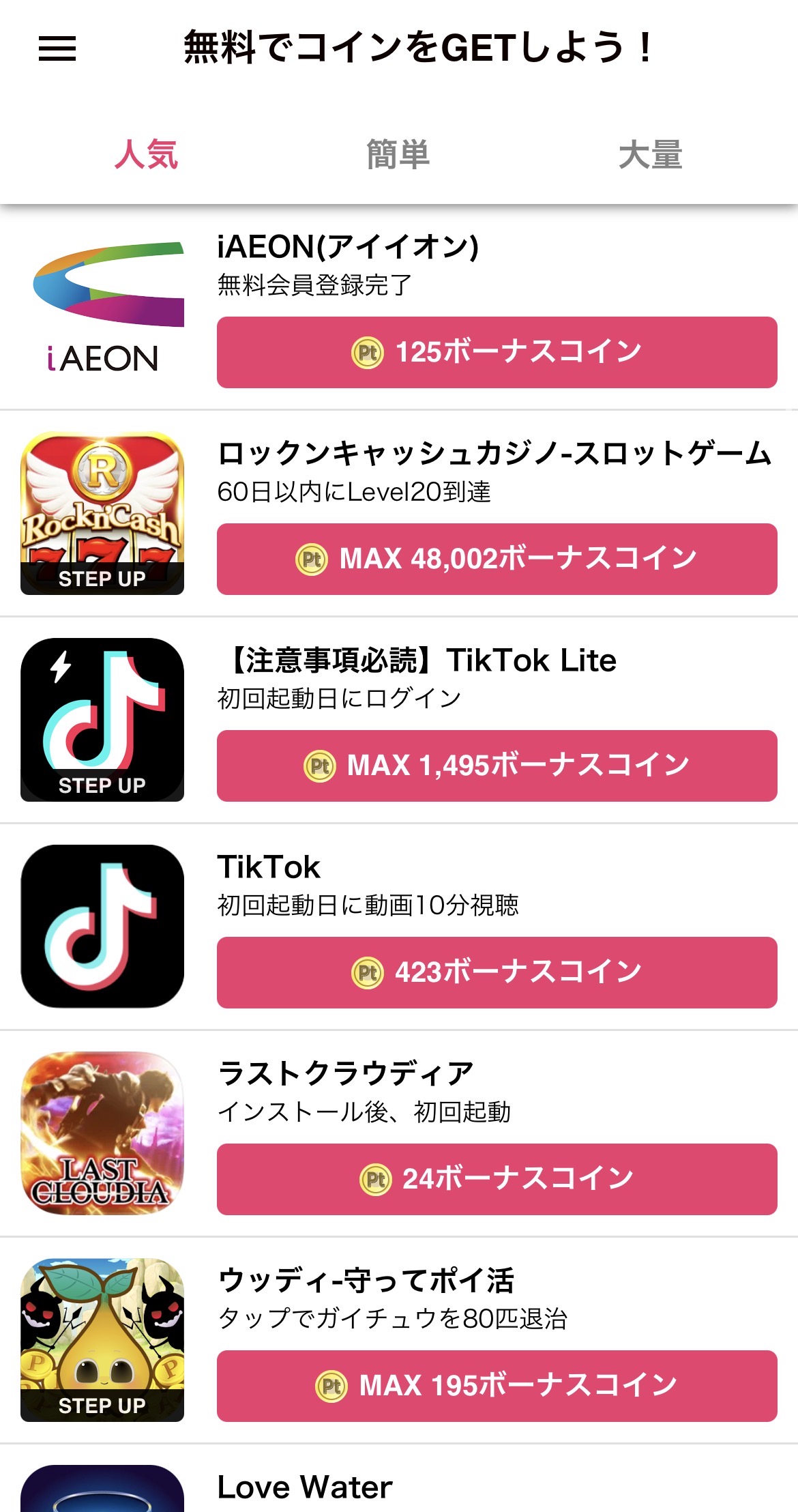Open the ウッディ-守ってポイ活 app icon

pos(102,1339)
